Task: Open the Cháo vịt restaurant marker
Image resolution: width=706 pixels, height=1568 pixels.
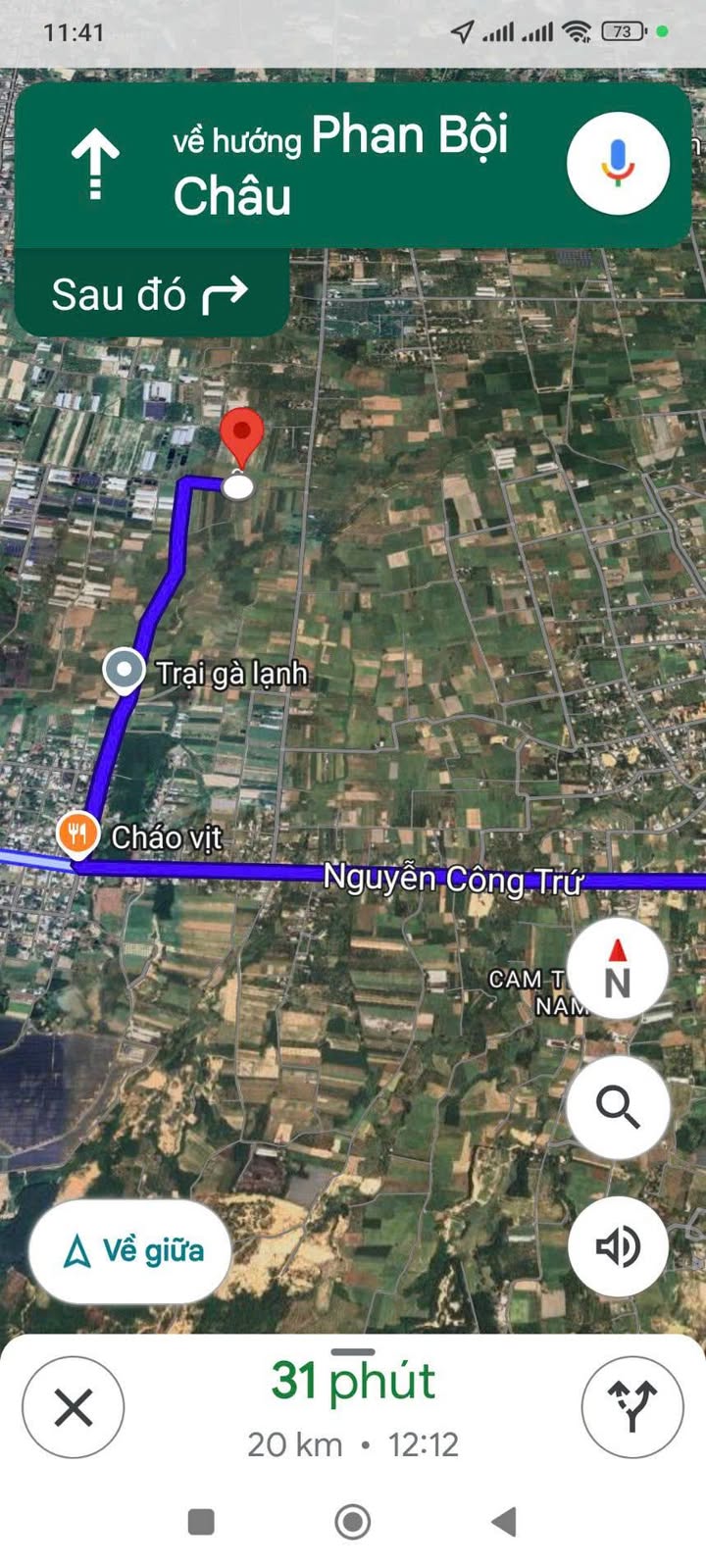Action: point(76,835)
